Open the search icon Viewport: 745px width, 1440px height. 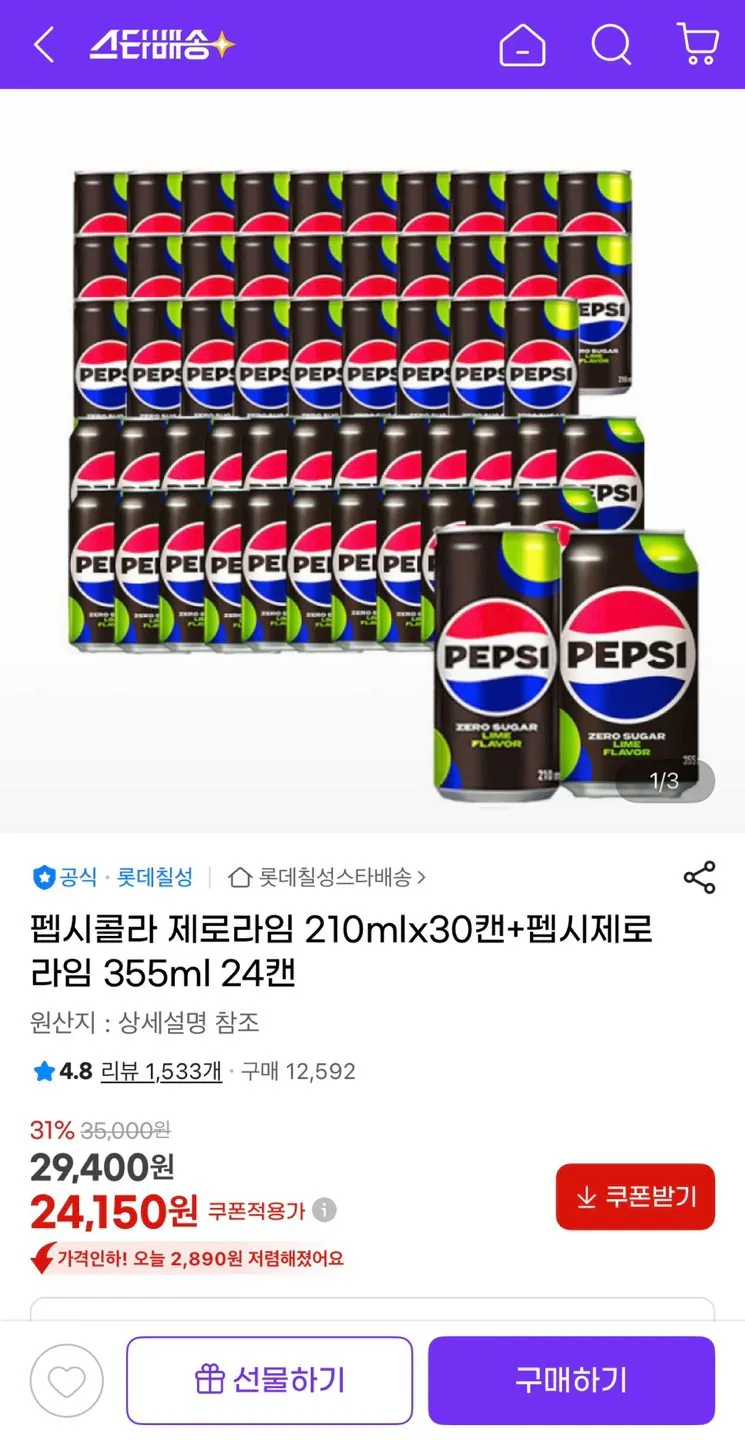(610, 44)
